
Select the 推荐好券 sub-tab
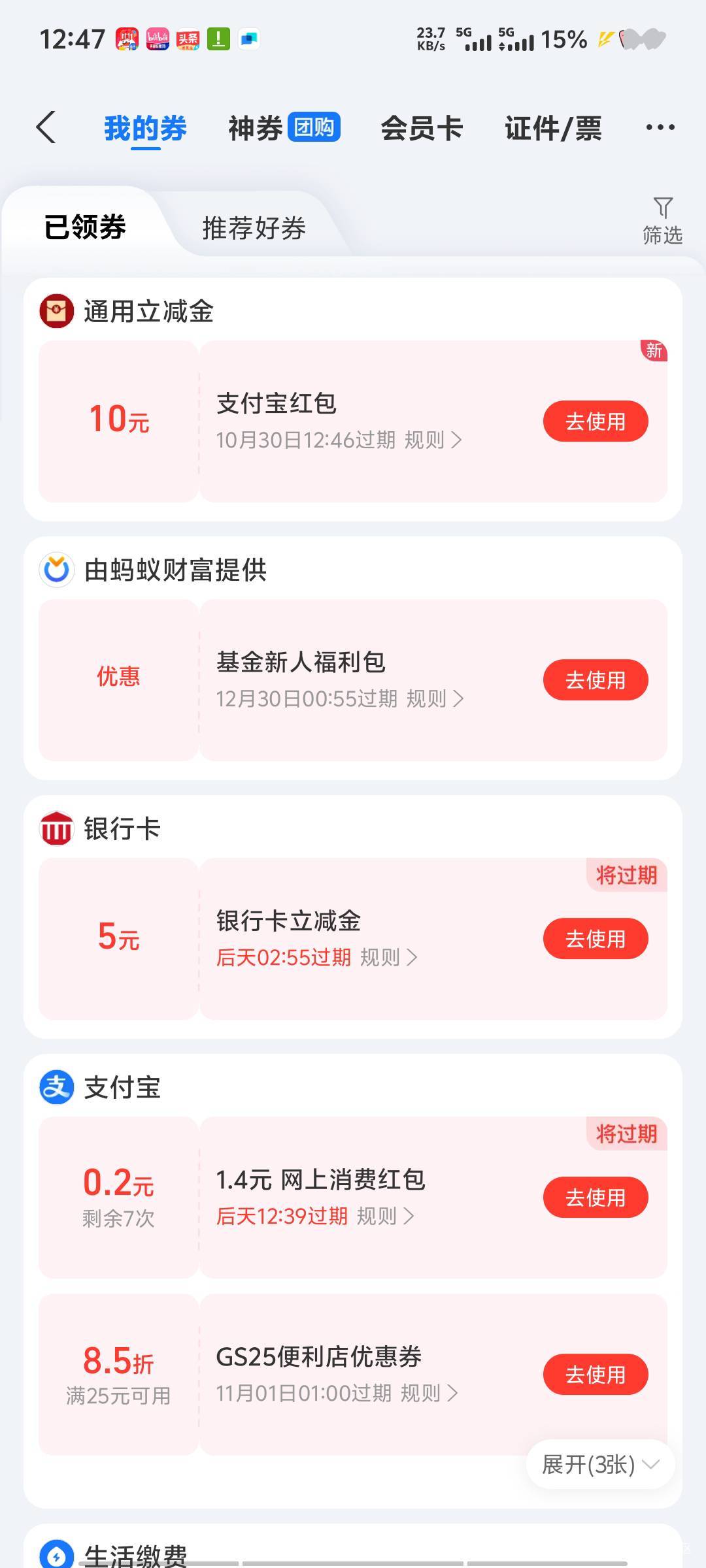tap(254, 228)
